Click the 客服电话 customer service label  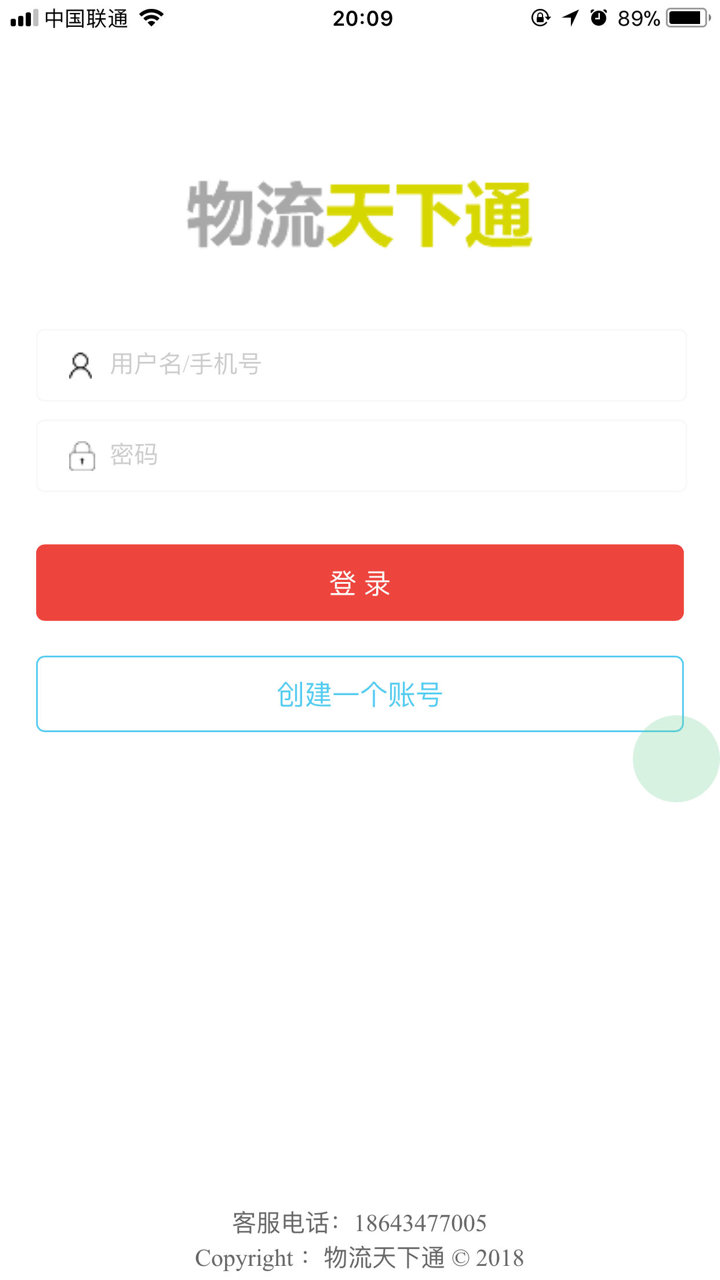[x=278, y=1222]
